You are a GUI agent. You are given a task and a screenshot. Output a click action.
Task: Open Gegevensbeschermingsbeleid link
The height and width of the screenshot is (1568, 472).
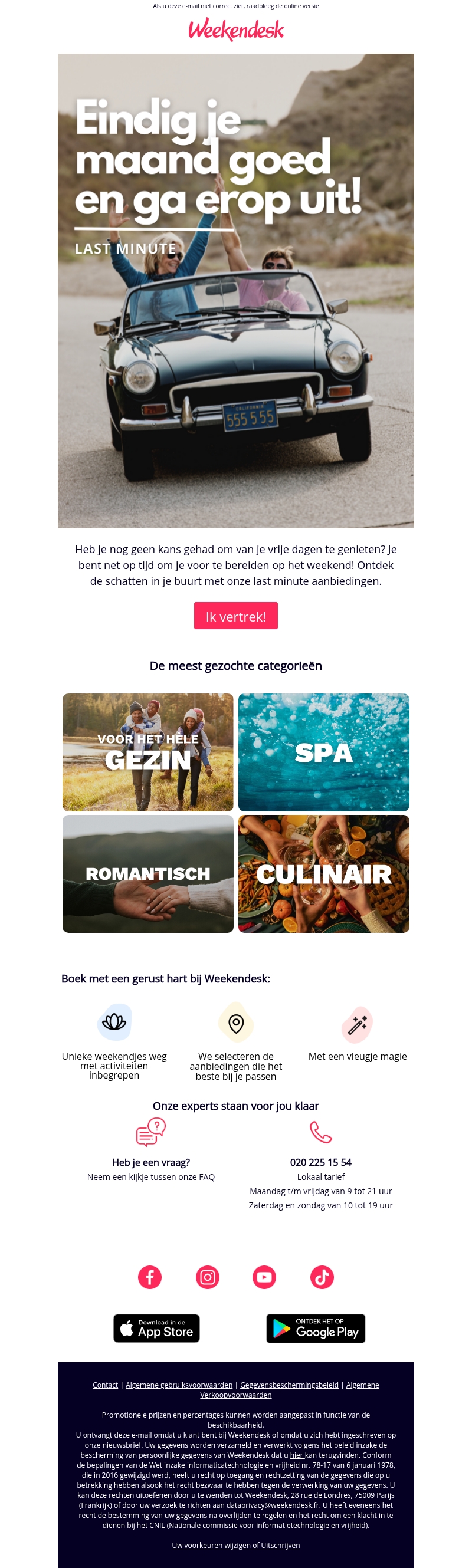289,1384
